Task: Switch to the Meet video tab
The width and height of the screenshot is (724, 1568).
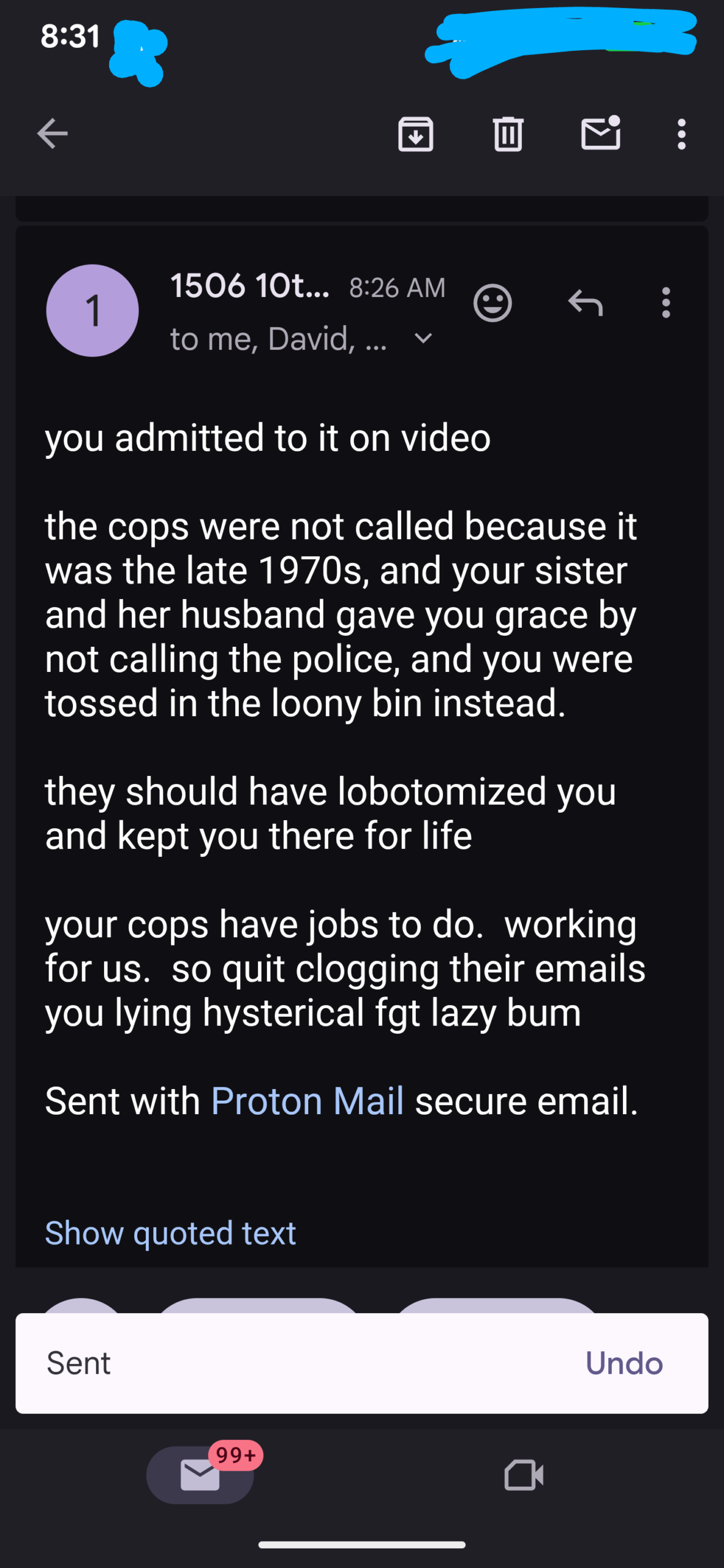Action: [524, 1474]
